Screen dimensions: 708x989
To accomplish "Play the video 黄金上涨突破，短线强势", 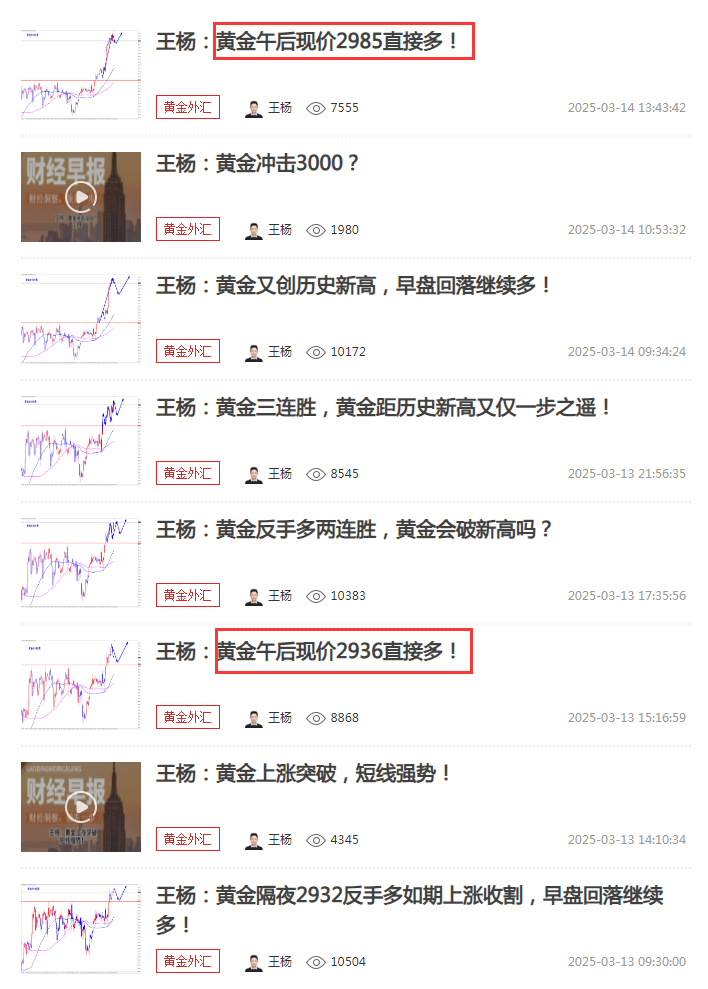I will [x=81, y=806].
